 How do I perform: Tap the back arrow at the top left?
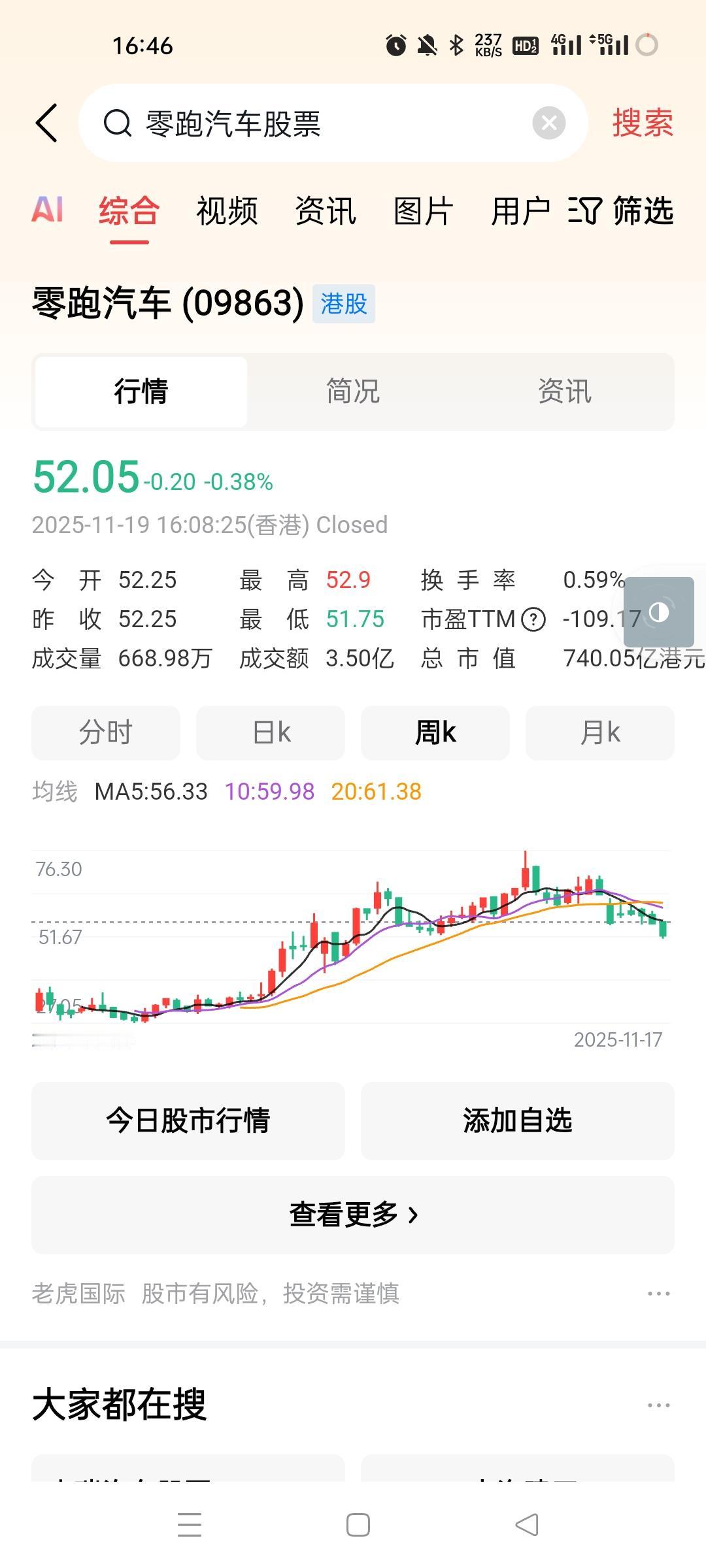[48, 123]
